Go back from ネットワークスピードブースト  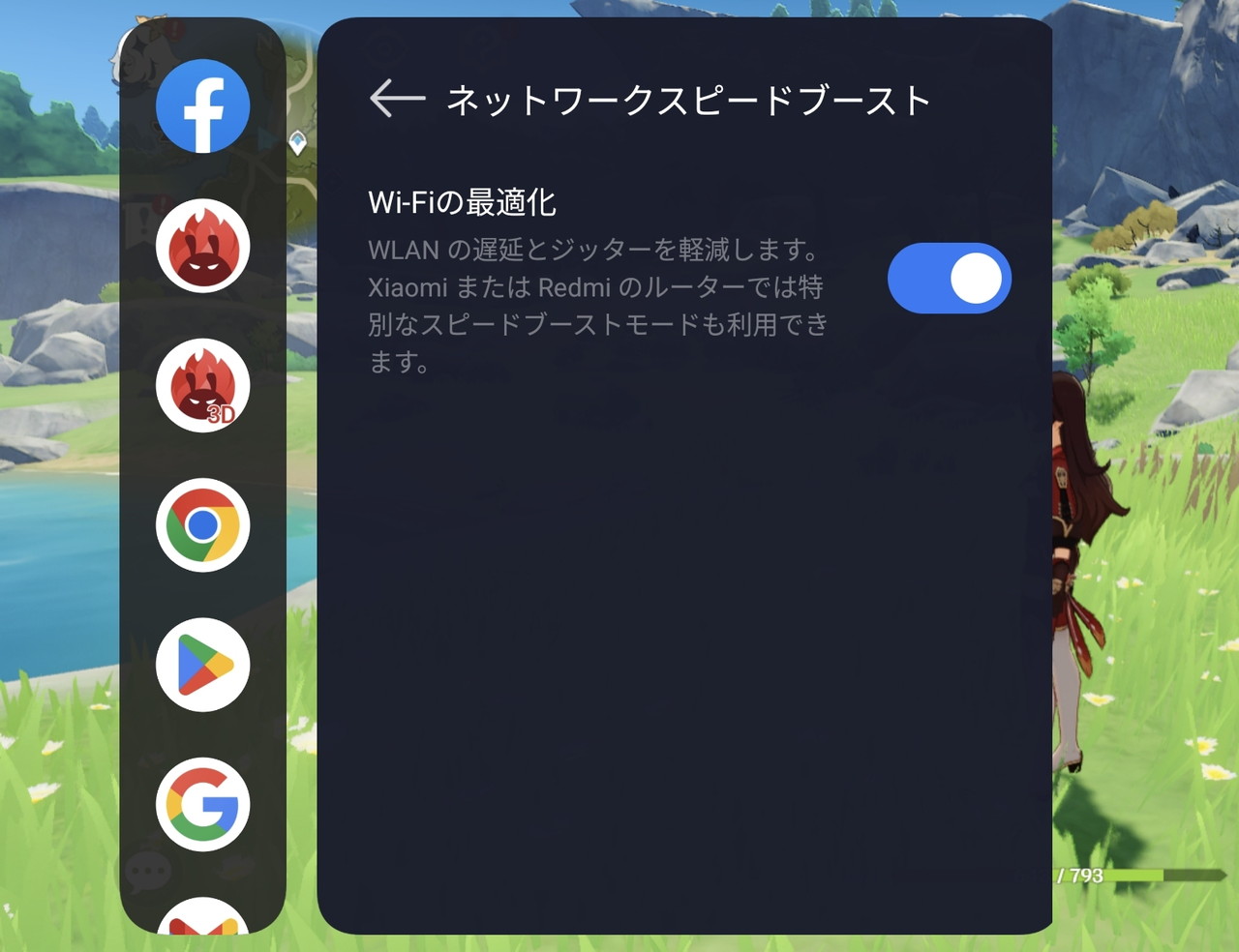(x=398, y=99)
